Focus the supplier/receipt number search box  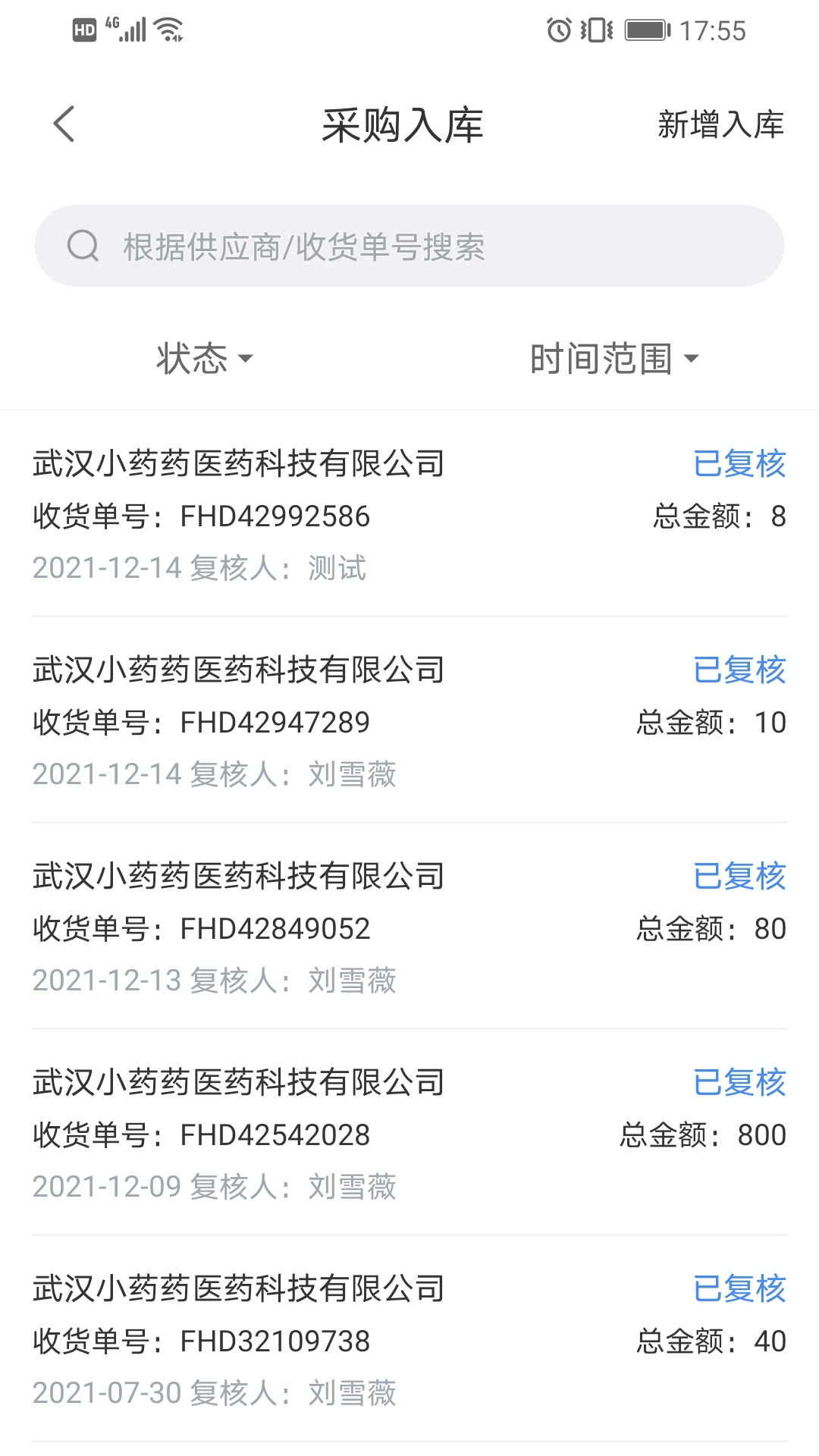(x=409, y=246)
